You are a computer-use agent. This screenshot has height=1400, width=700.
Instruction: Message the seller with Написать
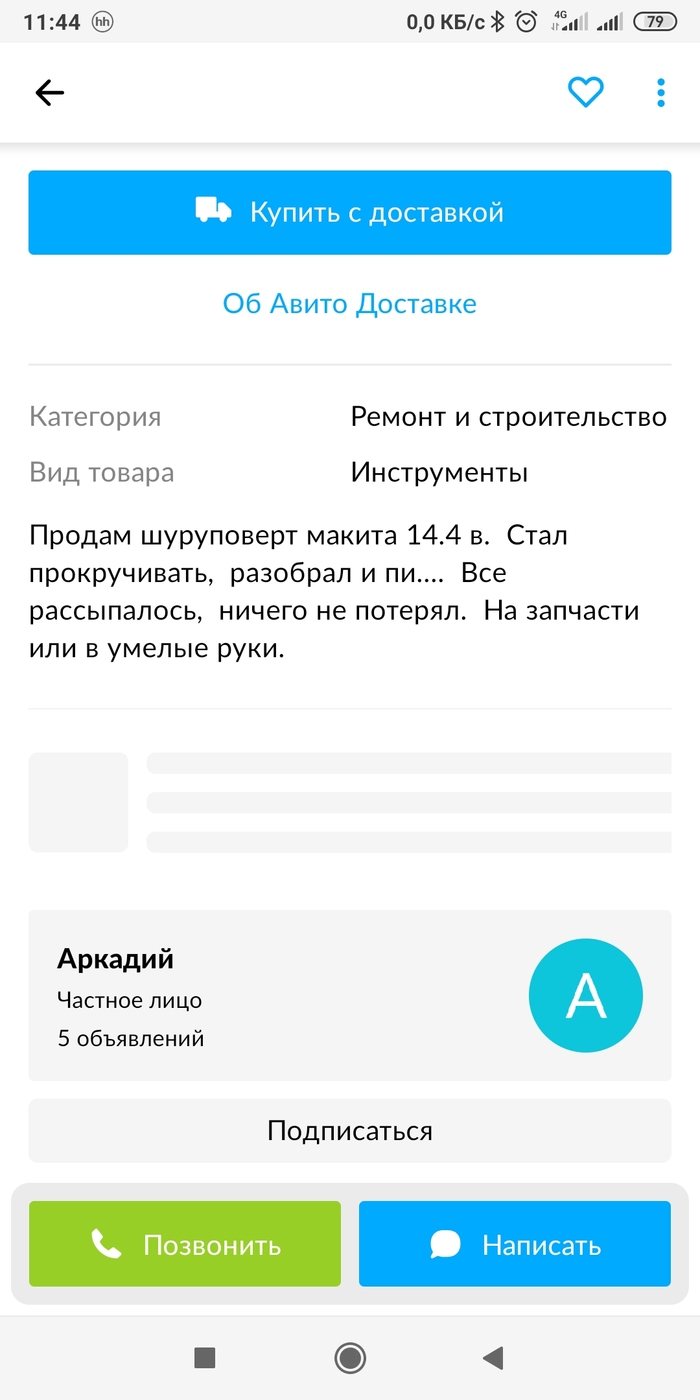pyautogui.click(x=514, y=1244)
